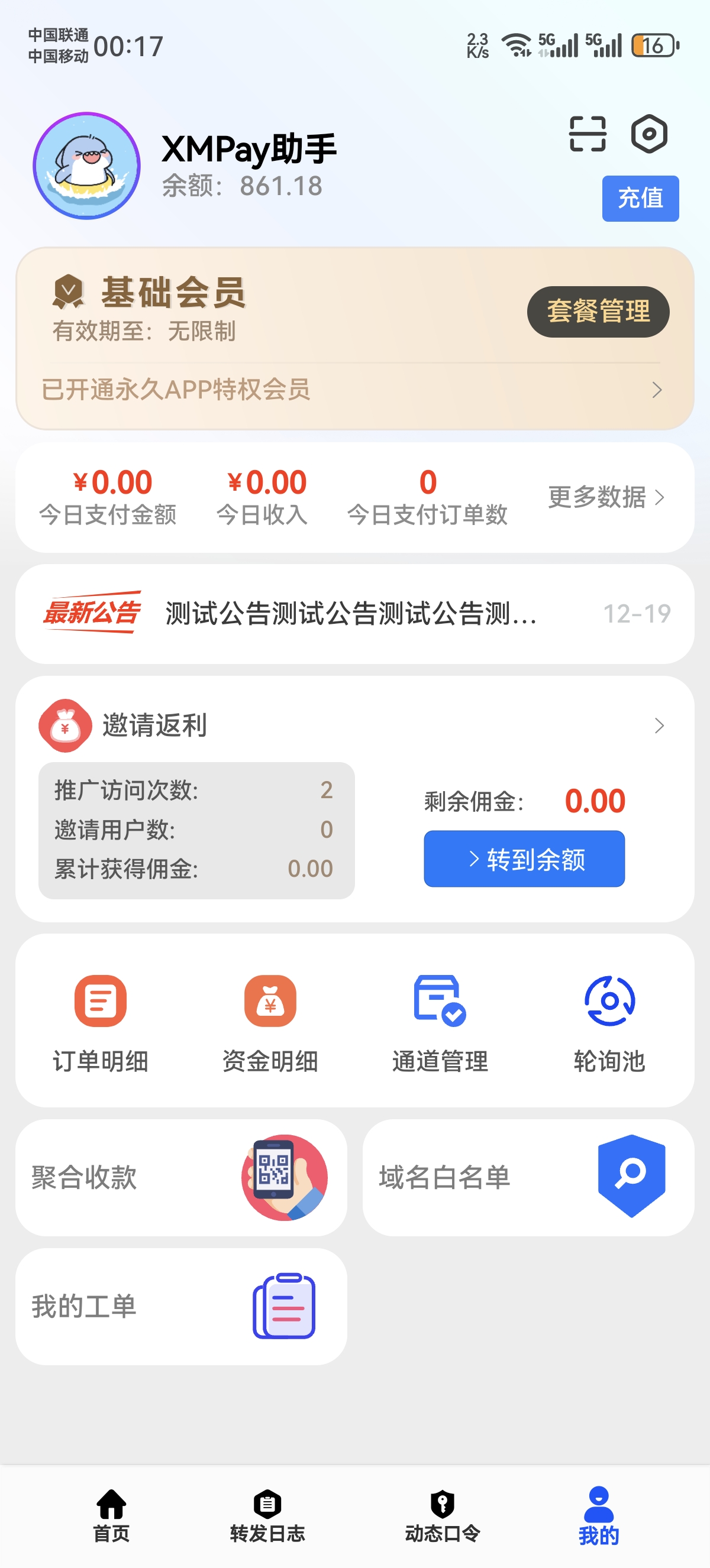
Task: Open the 最新公告 announcement
Action: (x=354, y=614)
